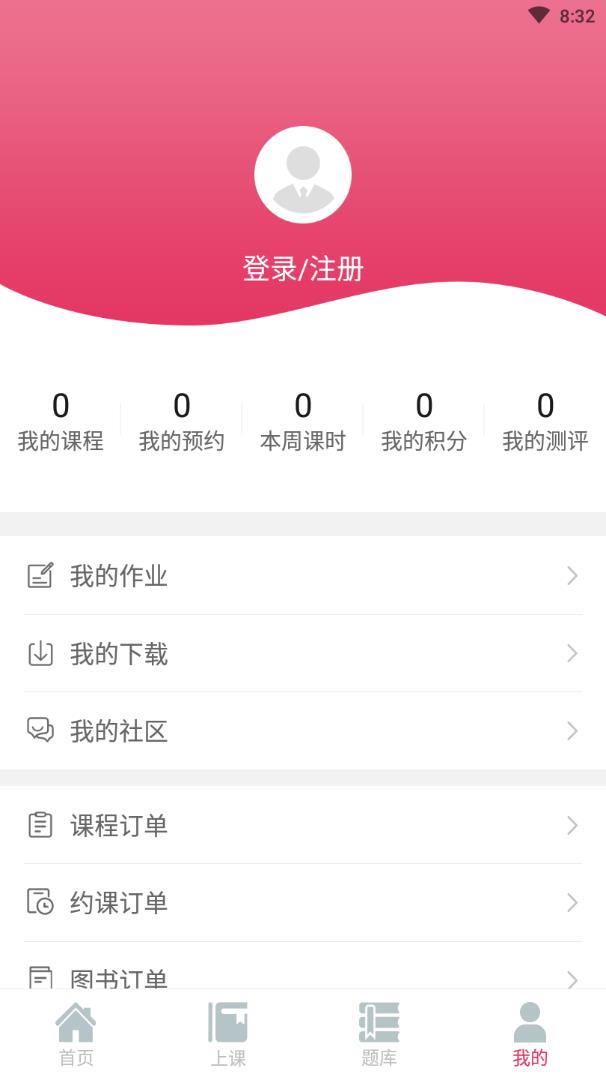Go to the 题库 tab
This screenshot has height=1080, width=606.
[379, 1036]
